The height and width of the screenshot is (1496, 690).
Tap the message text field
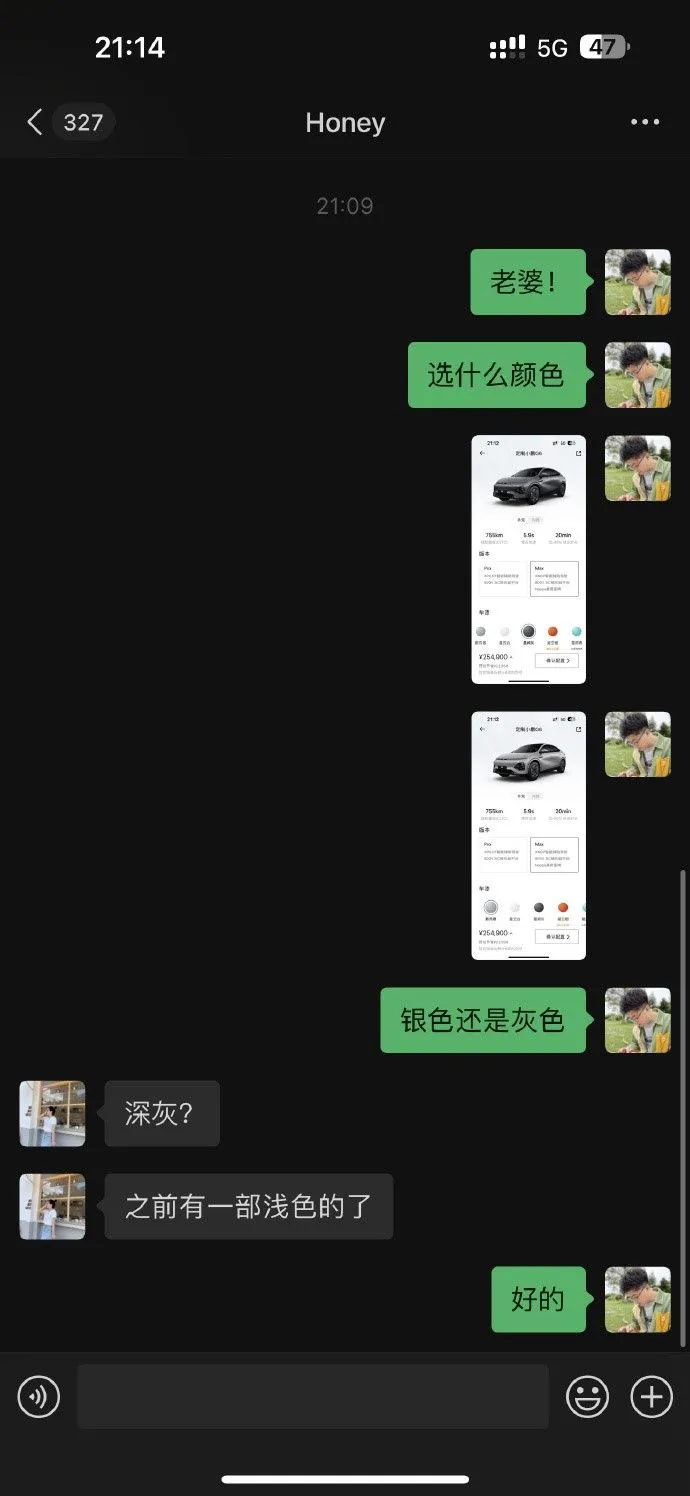pos(313,1397)
